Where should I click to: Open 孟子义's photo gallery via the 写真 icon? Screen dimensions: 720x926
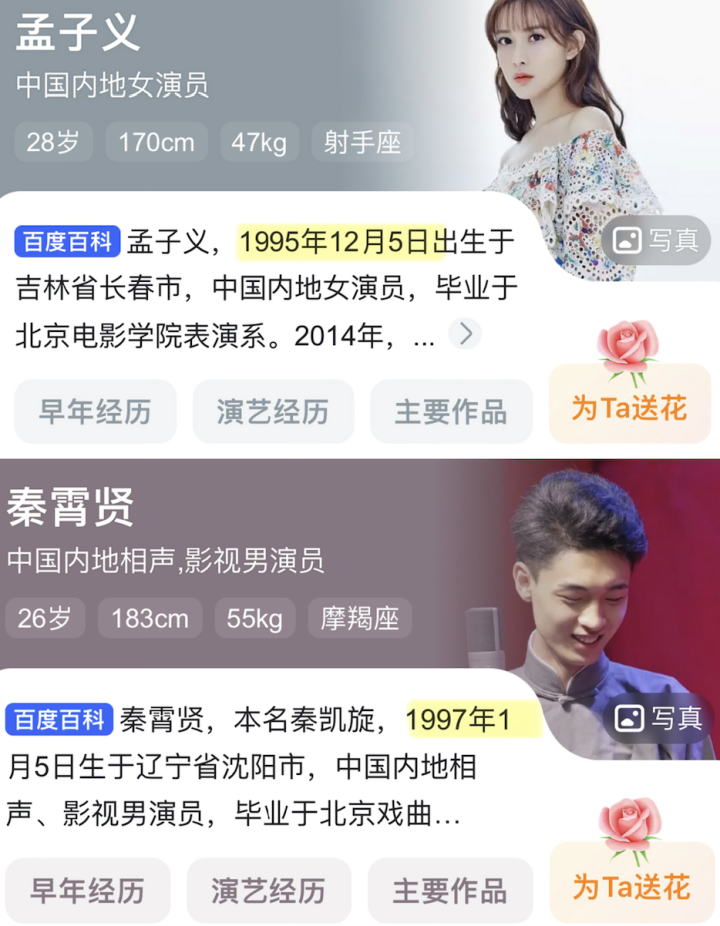pyautogui.click(x=654, y=240)
